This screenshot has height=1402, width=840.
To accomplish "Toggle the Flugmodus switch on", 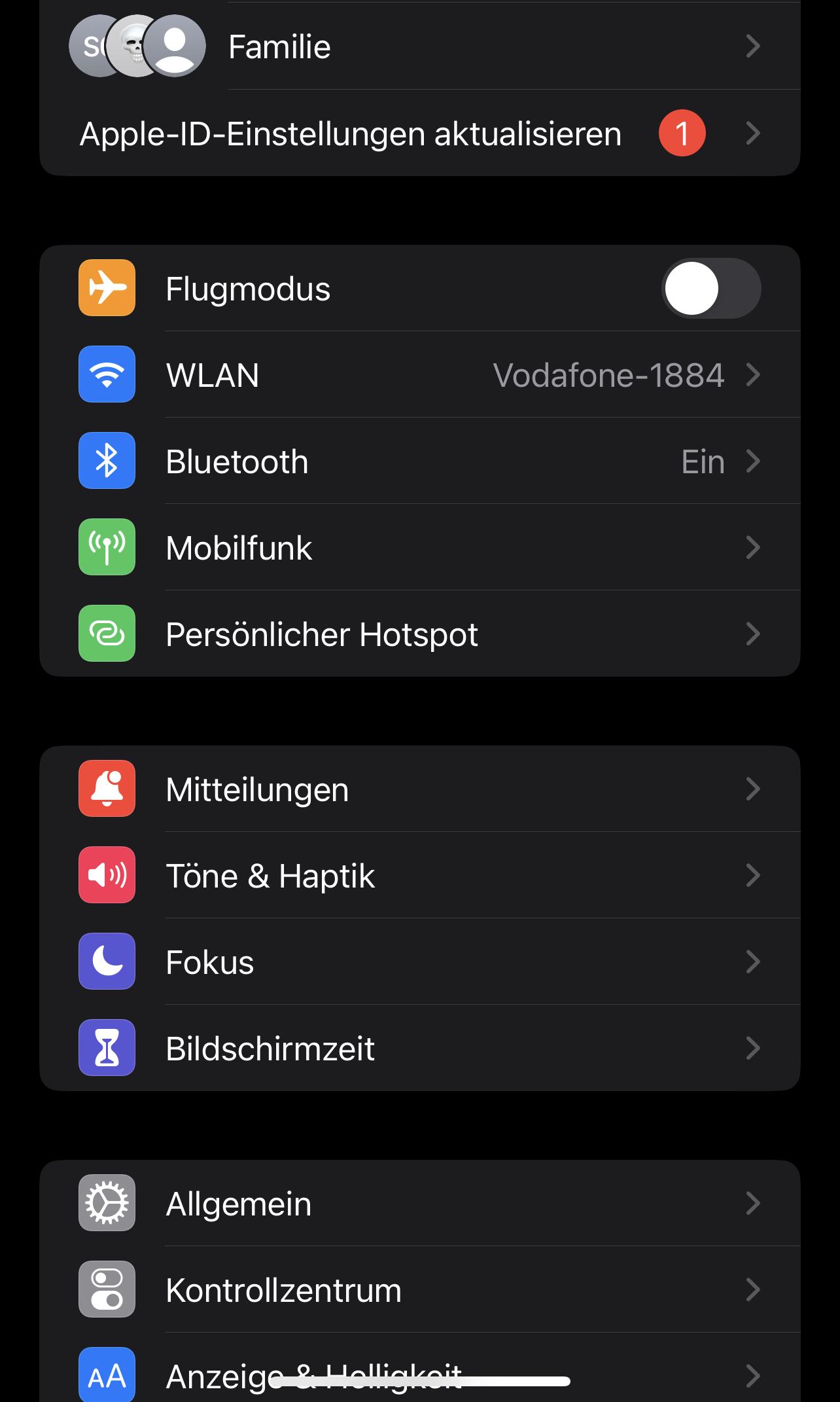I will [x=710, y=289].
